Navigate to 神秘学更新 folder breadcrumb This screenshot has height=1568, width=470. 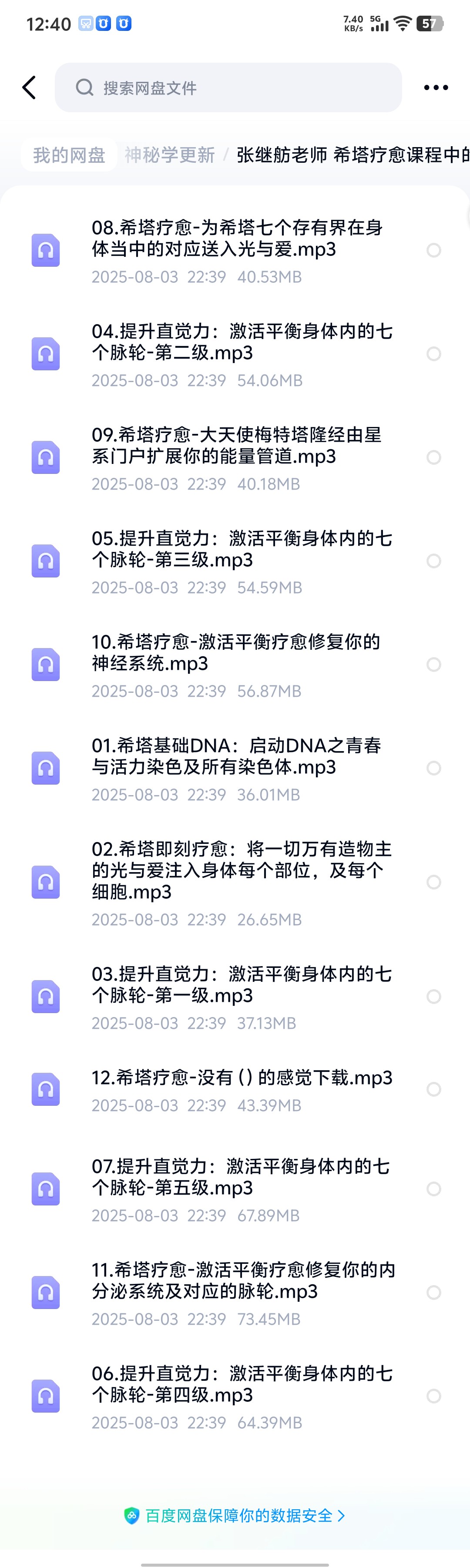169,155
